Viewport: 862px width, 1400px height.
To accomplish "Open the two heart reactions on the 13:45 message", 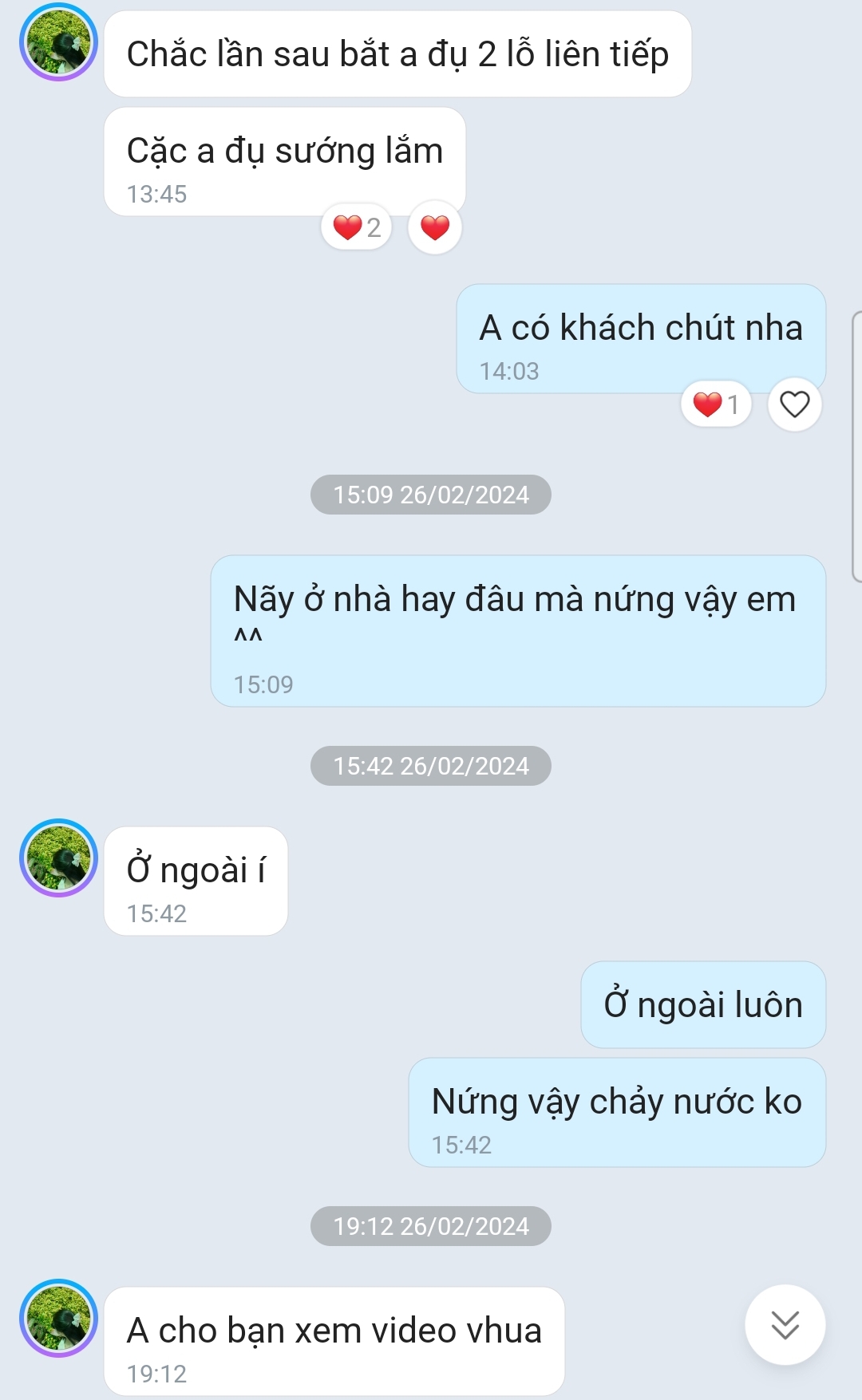I will click(356, 227).
